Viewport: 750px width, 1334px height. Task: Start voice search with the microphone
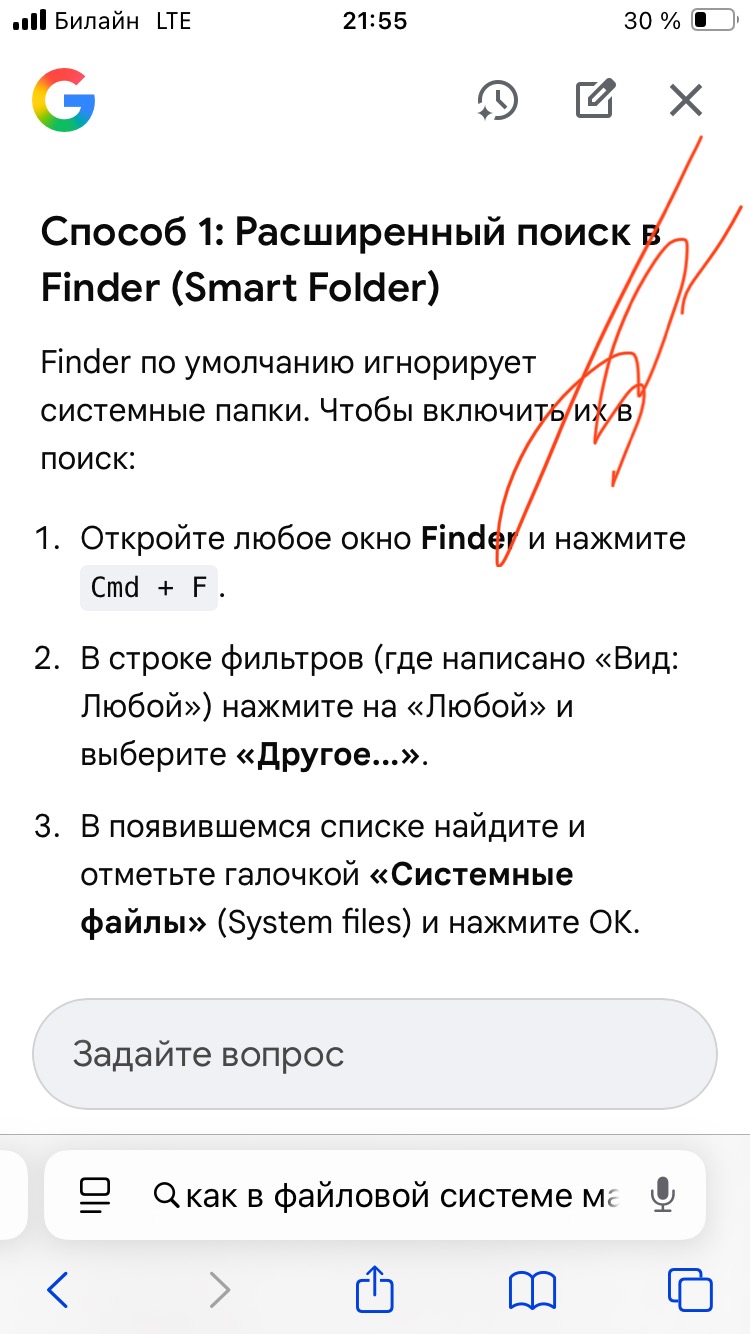661,1194
